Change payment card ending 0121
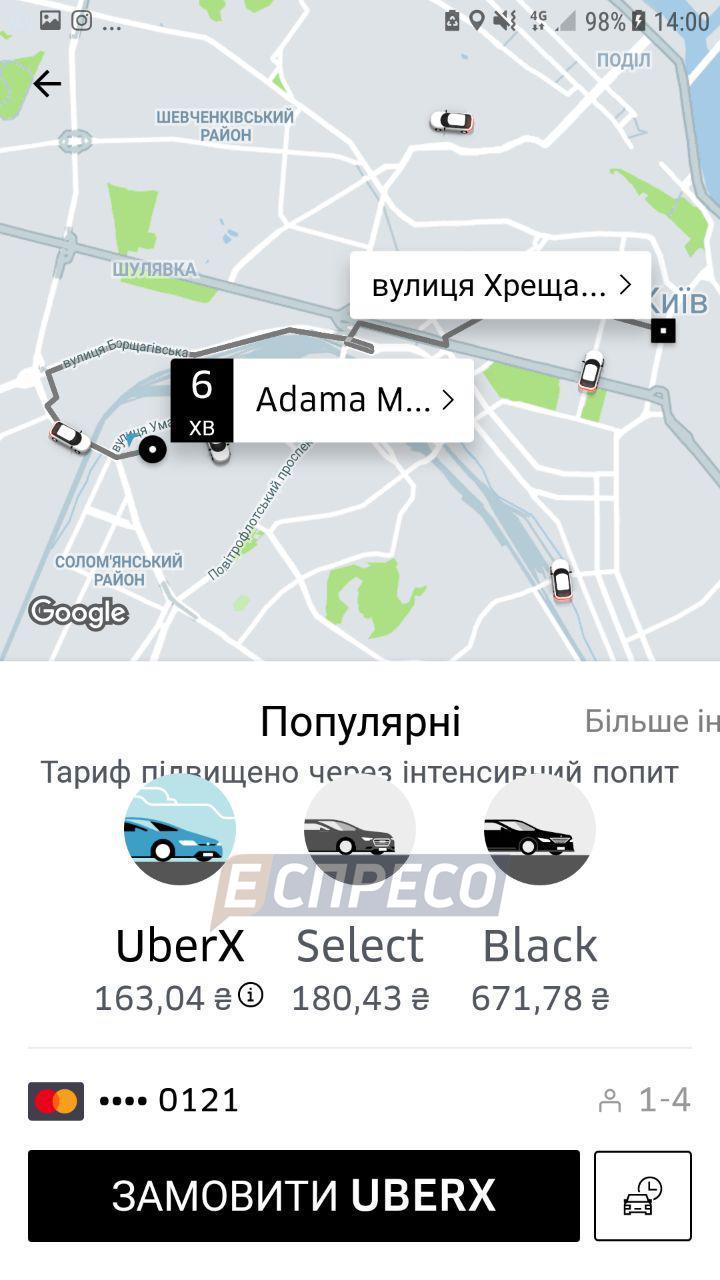 135,1101
